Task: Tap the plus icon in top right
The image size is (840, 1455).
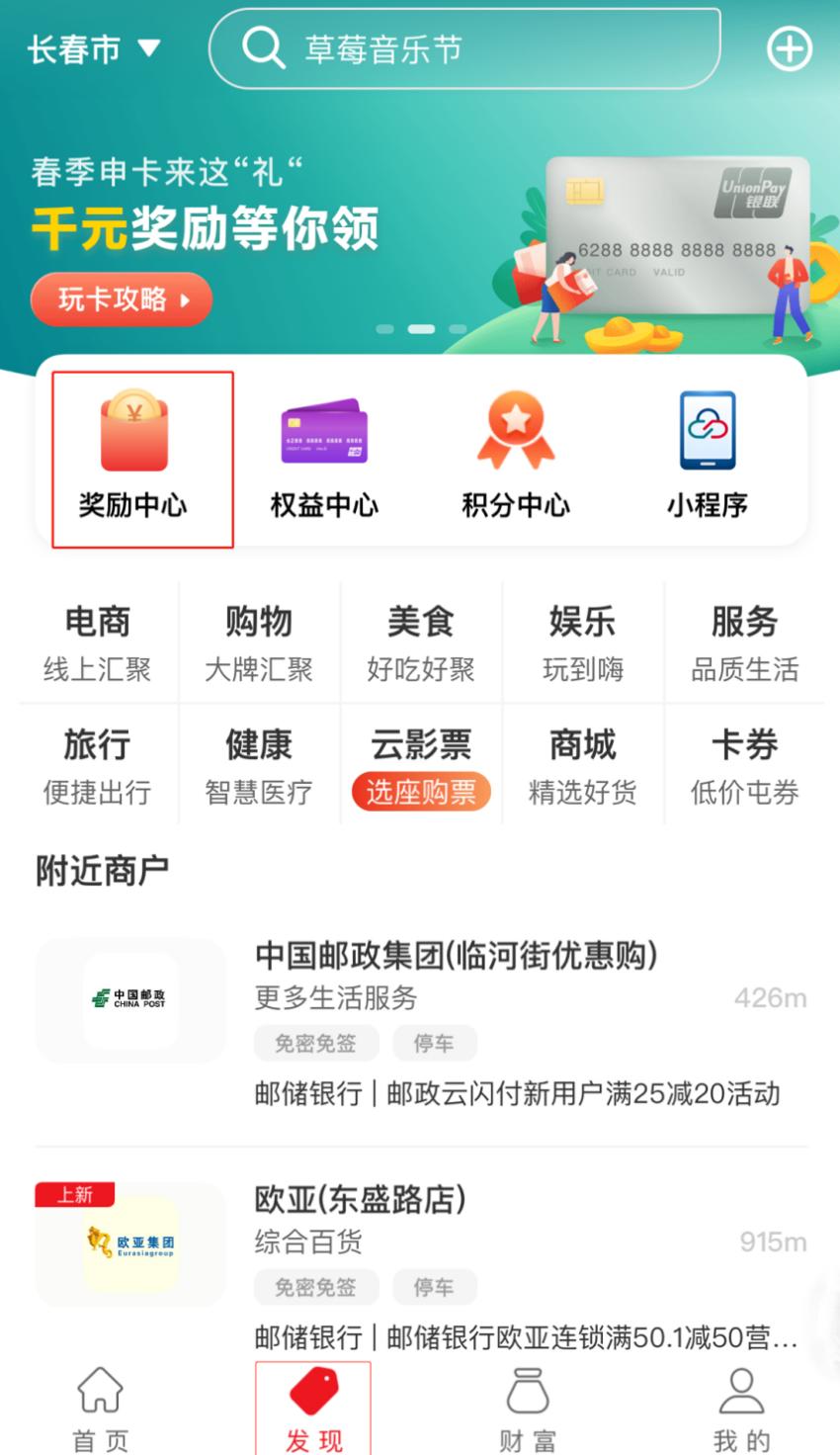Action: click(x=788, y=47)
